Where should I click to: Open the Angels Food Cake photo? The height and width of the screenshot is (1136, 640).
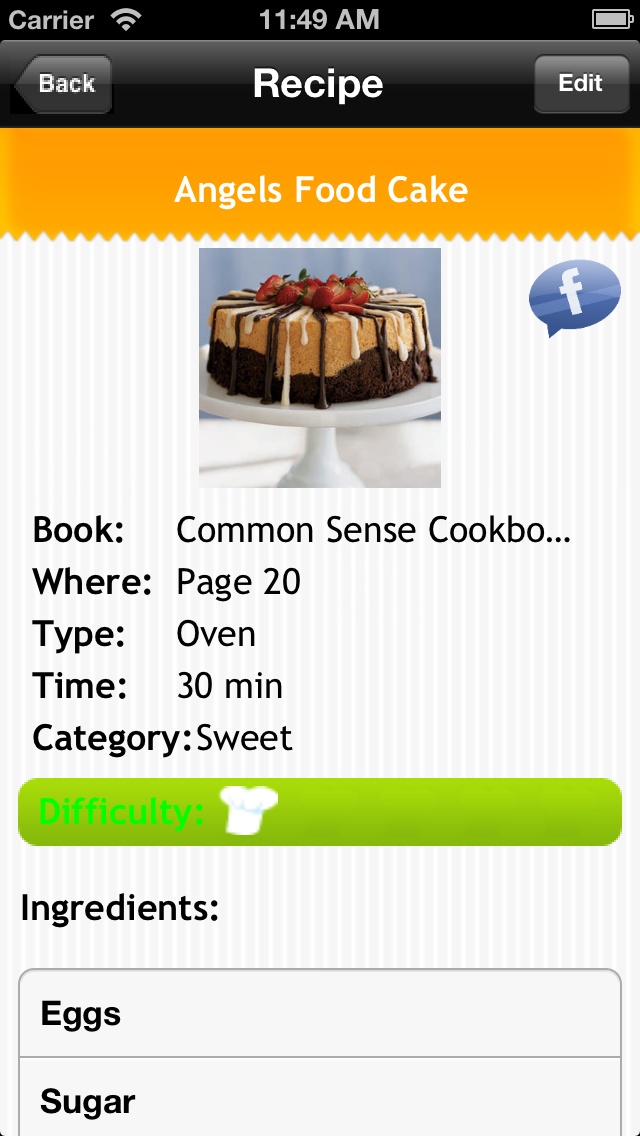pos(320,367)
